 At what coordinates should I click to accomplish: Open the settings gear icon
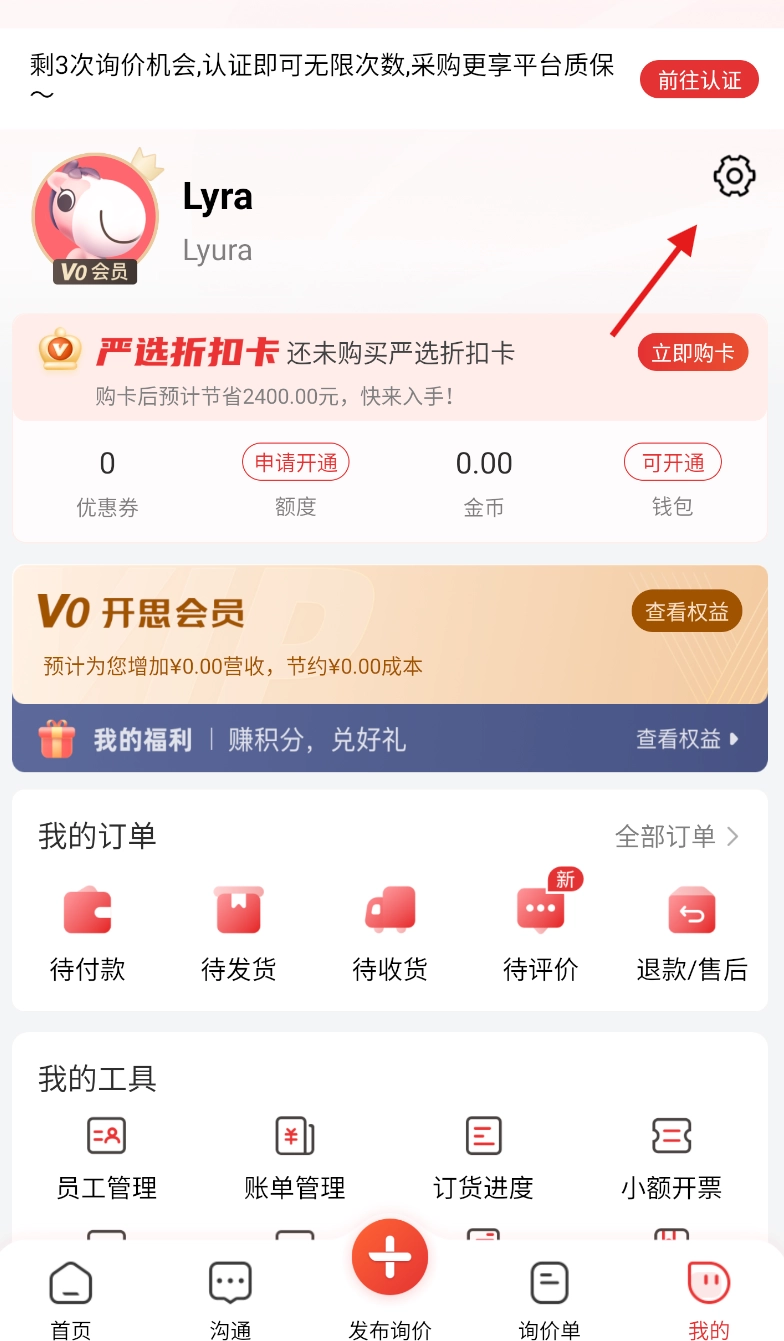[x=734, y=177]
